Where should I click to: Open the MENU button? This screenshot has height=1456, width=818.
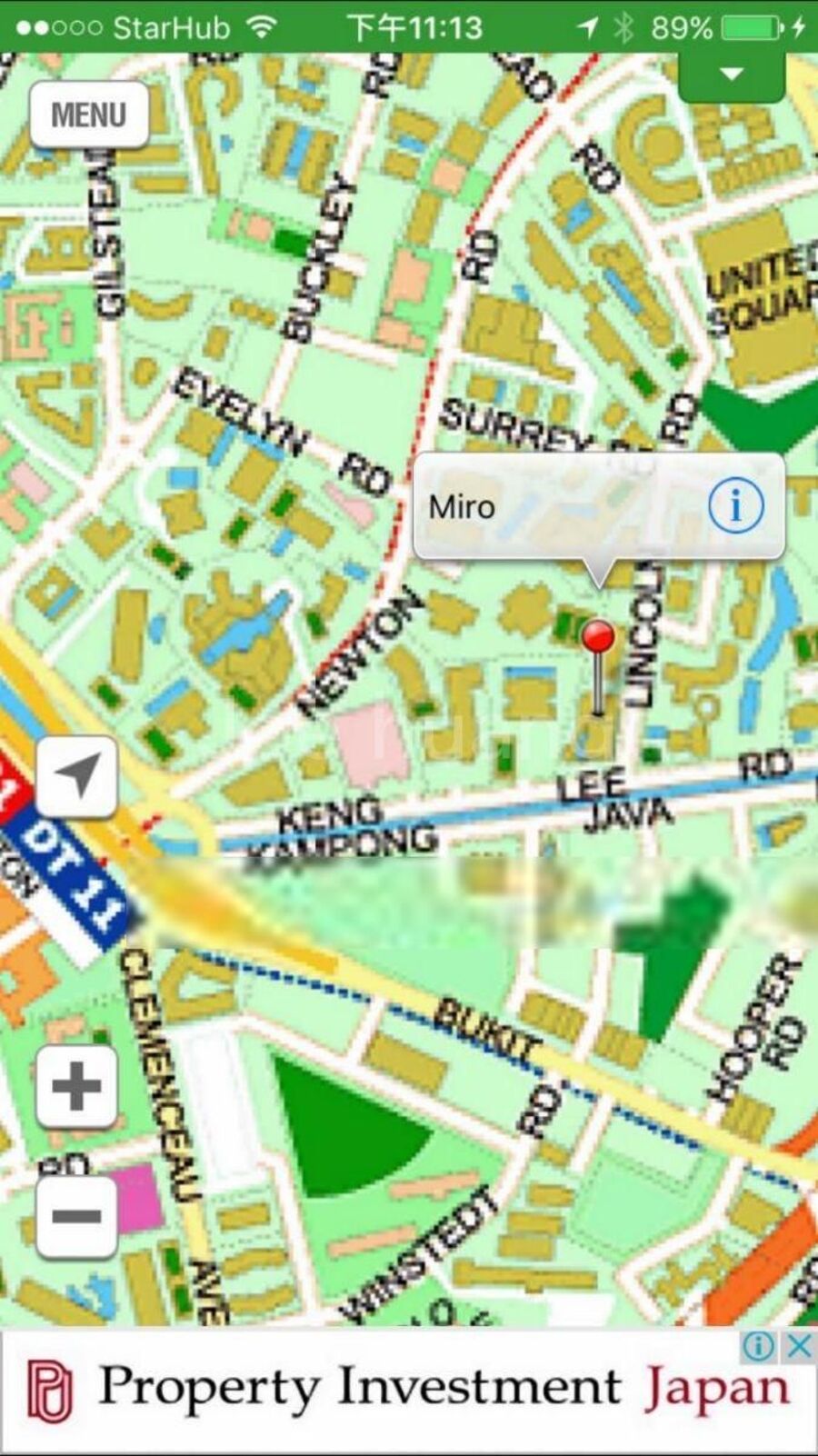(x=89, y=115)
